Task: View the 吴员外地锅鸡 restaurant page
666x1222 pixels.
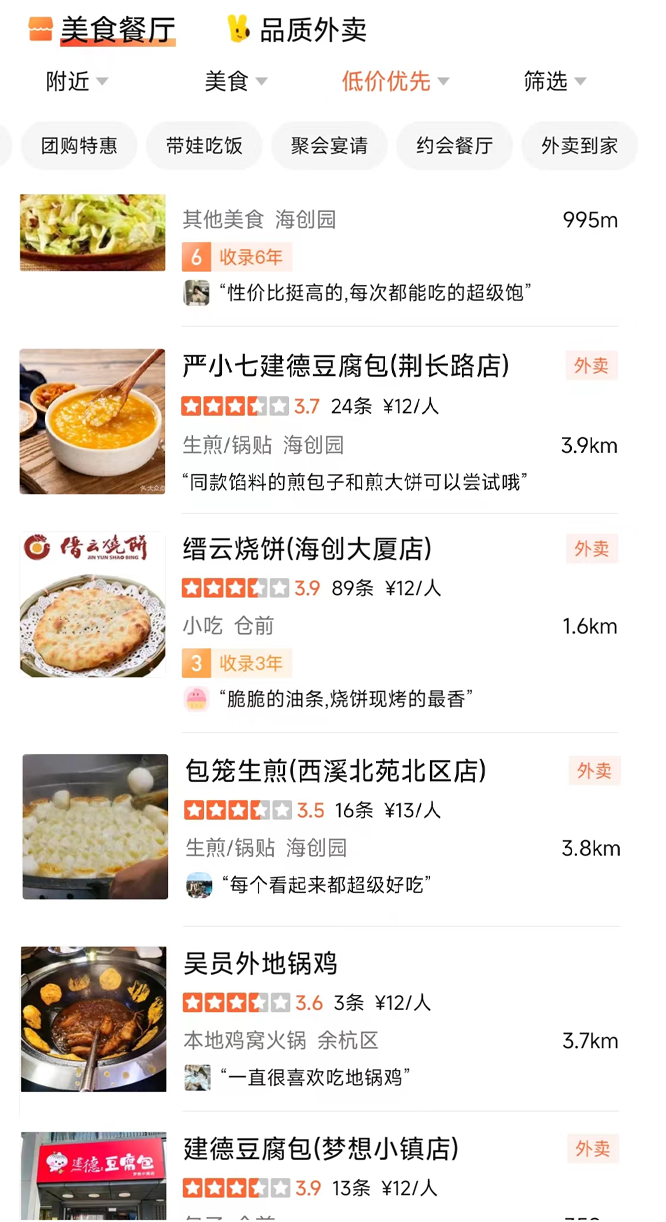Action: click(x=260, y=964)
